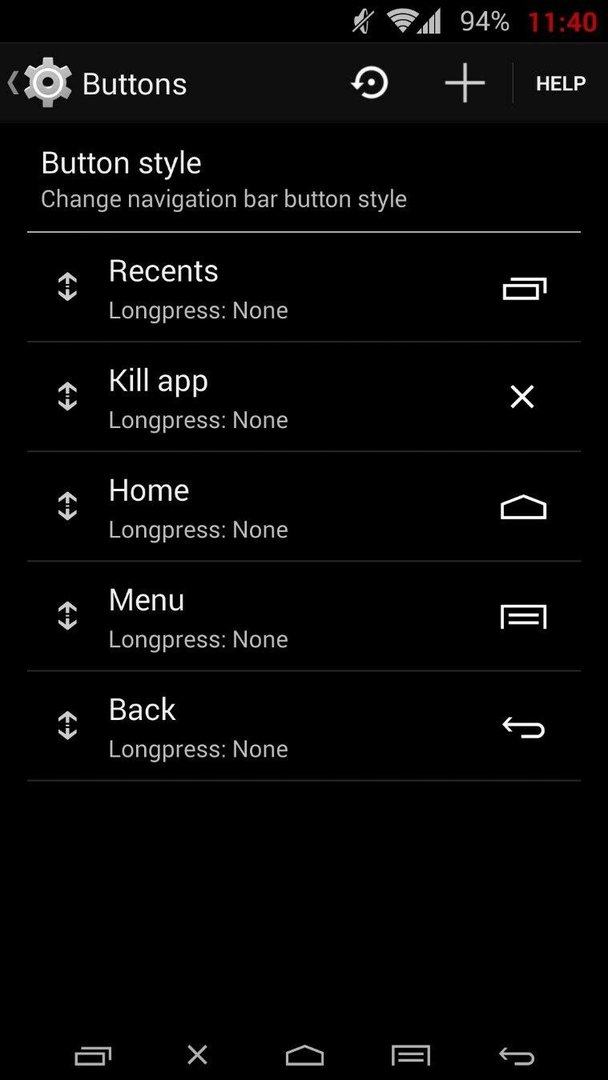Tap the X icon in the Kill app row
This screenshot has height=1080, width=608.
click(x=522, y=397)
